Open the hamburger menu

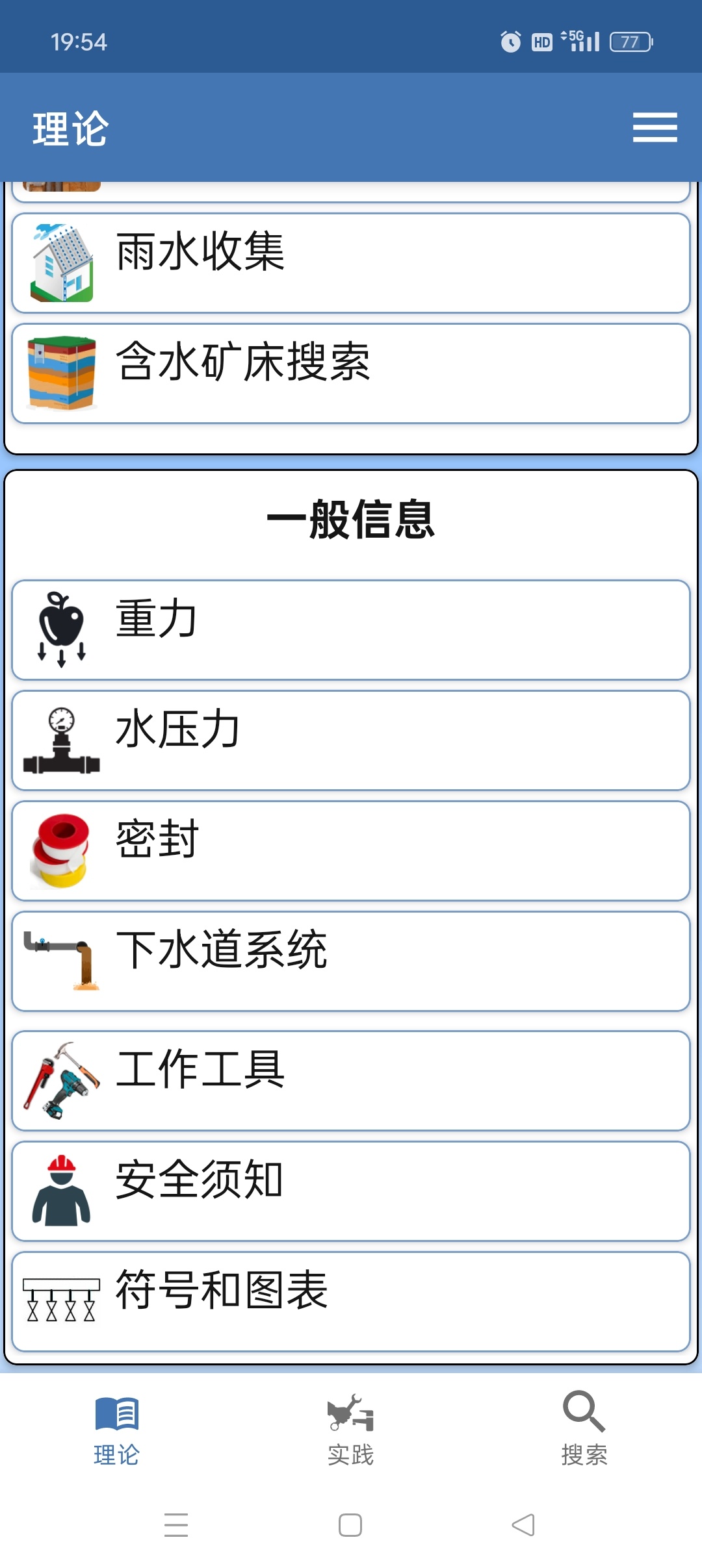(x=655, y=127)
